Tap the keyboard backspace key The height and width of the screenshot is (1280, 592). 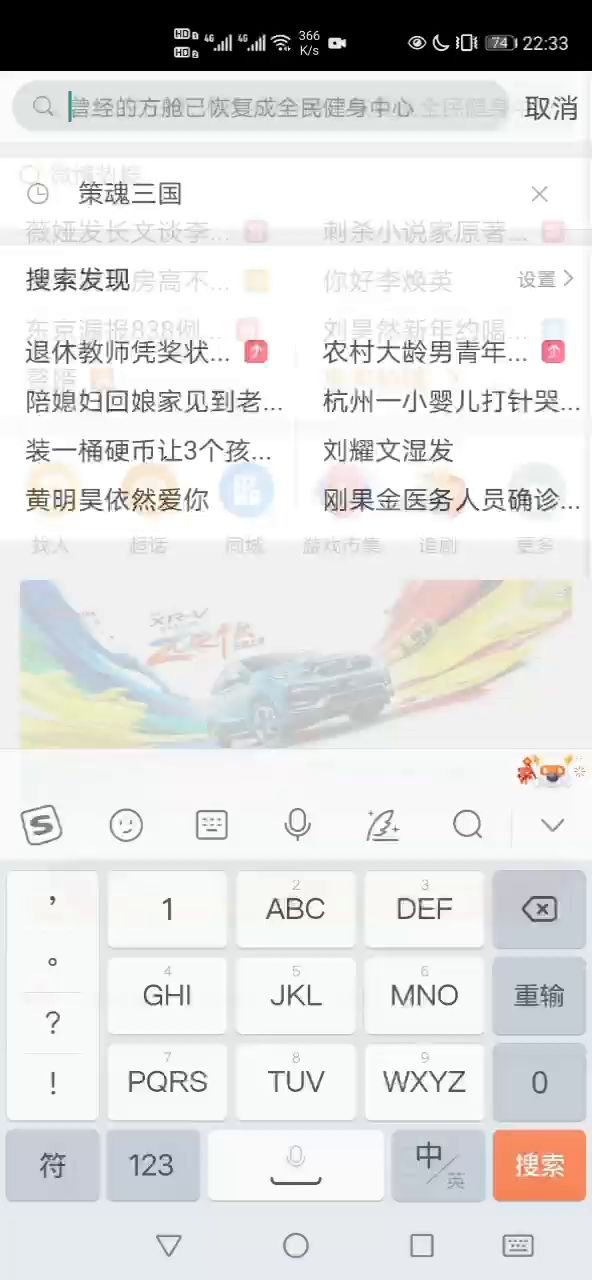[x=539, y=909]
